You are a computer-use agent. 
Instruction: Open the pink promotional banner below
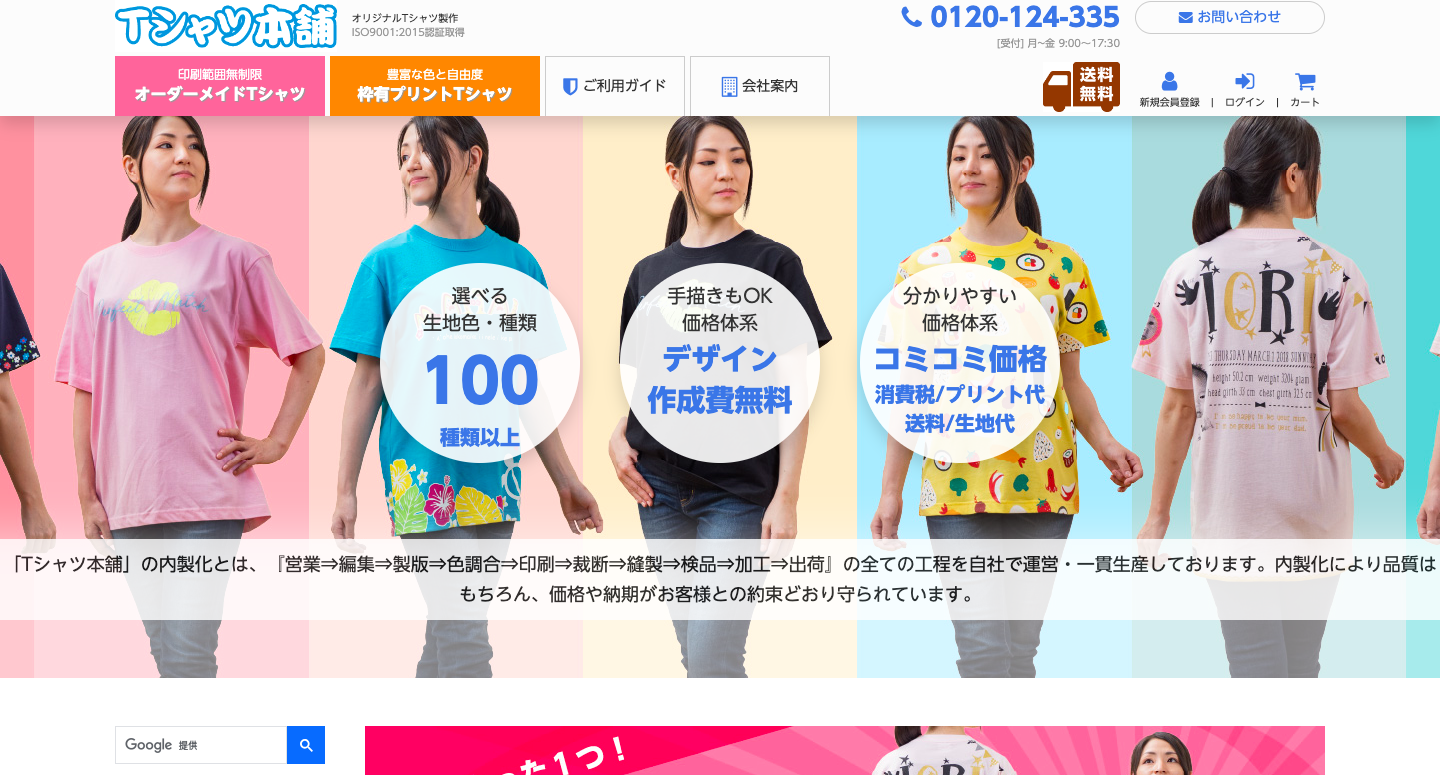pos(844,751)
